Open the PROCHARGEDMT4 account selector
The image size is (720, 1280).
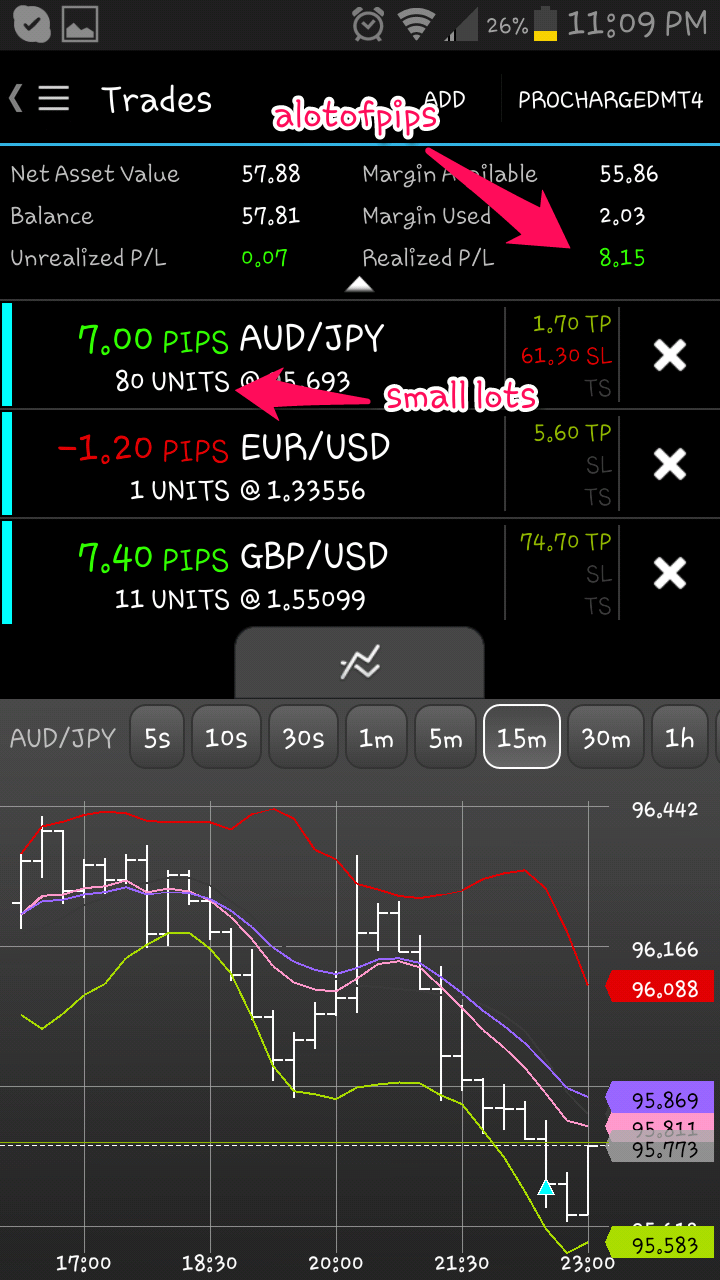tap(610, 100)
